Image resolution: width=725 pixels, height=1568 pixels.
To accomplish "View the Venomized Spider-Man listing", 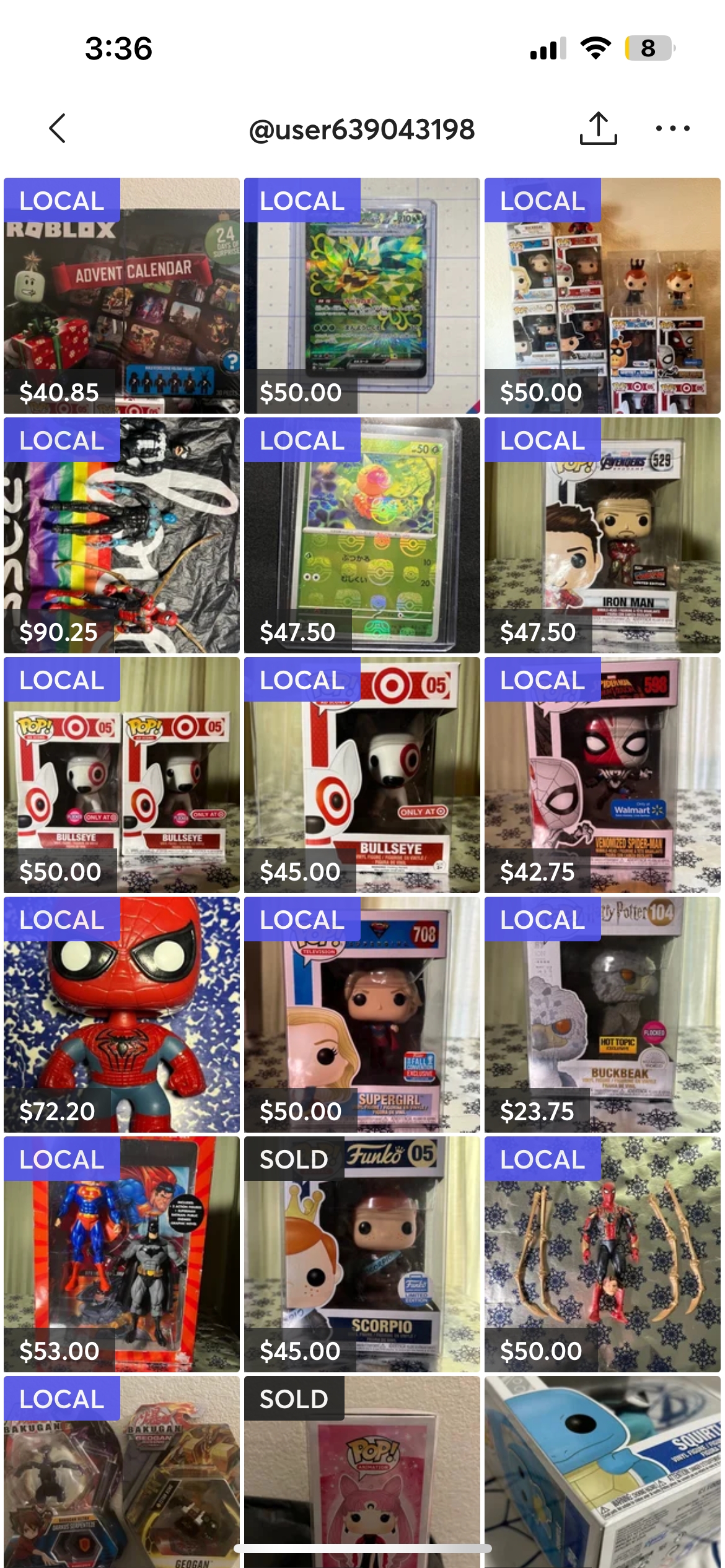I will coord(602,775).
